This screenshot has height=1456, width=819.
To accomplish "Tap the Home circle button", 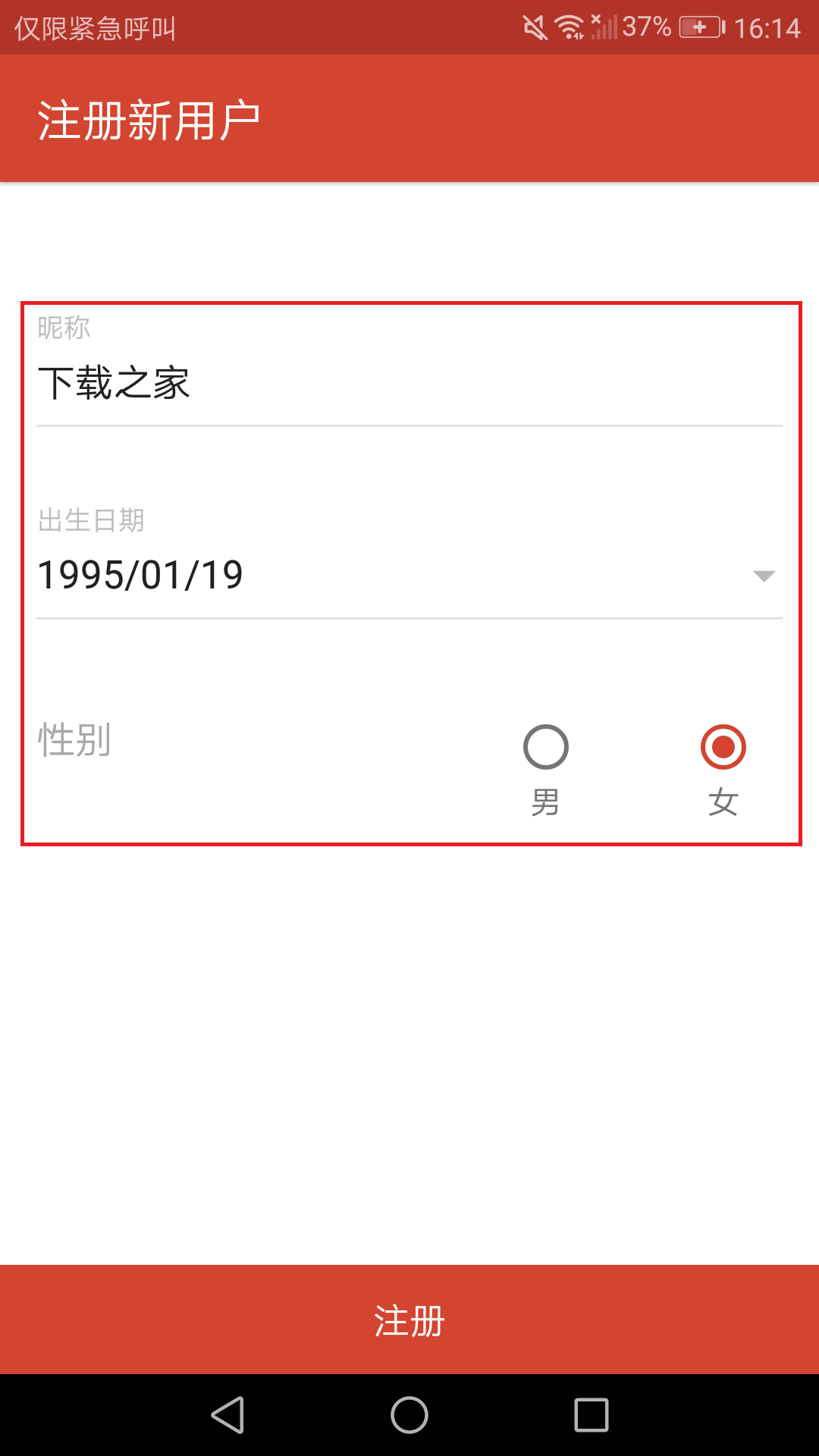I will tap(409, 1415).
